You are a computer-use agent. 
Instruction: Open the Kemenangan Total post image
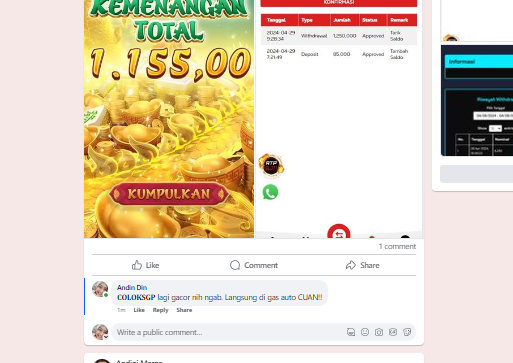(x=169, y=119)
